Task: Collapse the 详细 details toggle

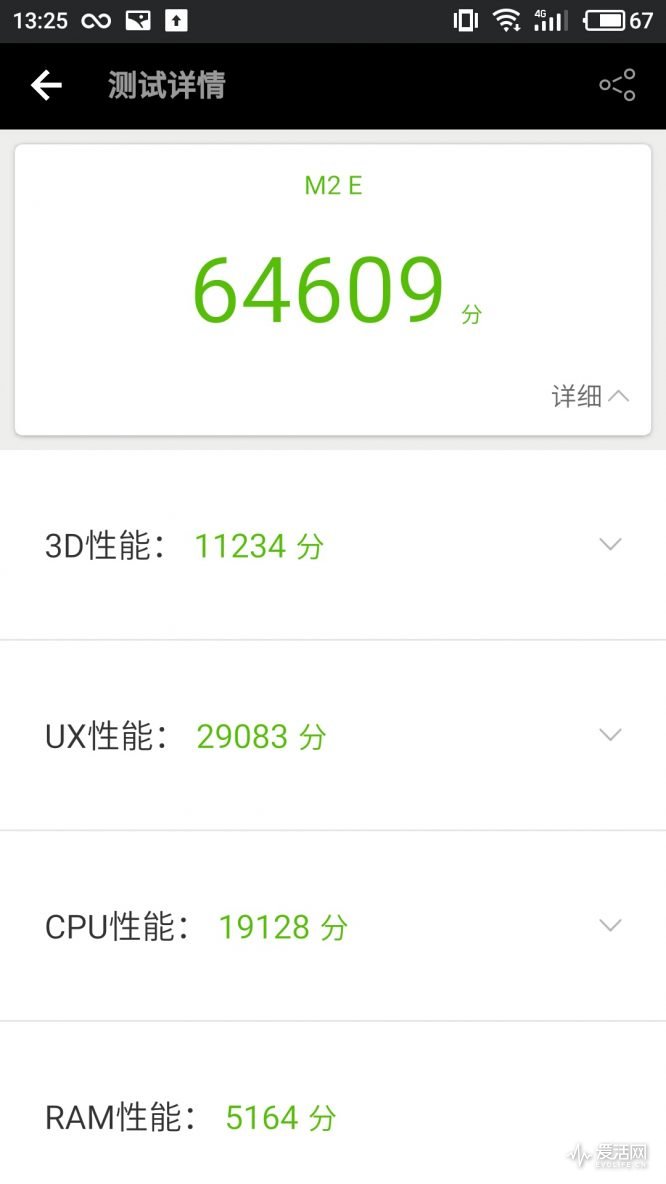Action: coord(590,396)
